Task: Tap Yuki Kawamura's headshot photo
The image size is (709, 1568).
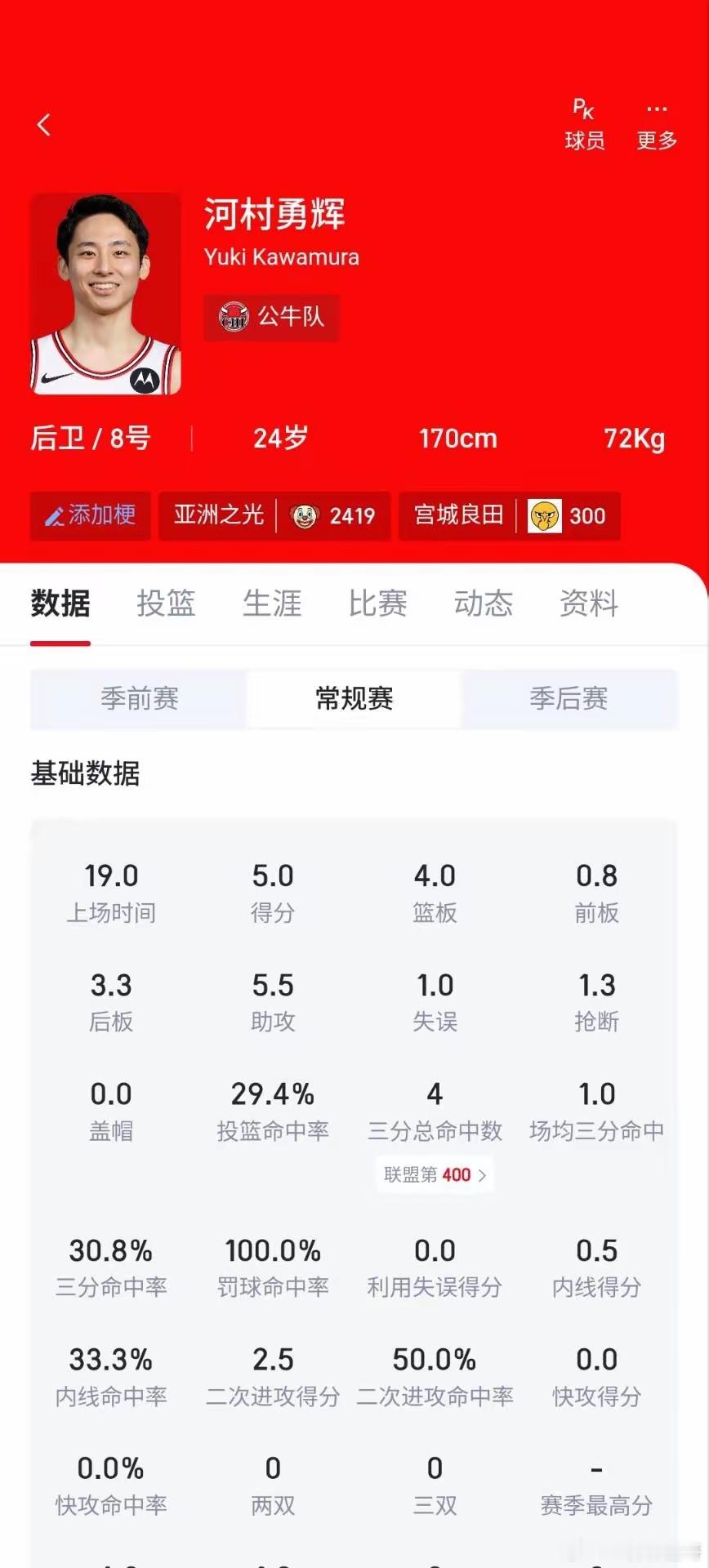Action: coord(105,294)
